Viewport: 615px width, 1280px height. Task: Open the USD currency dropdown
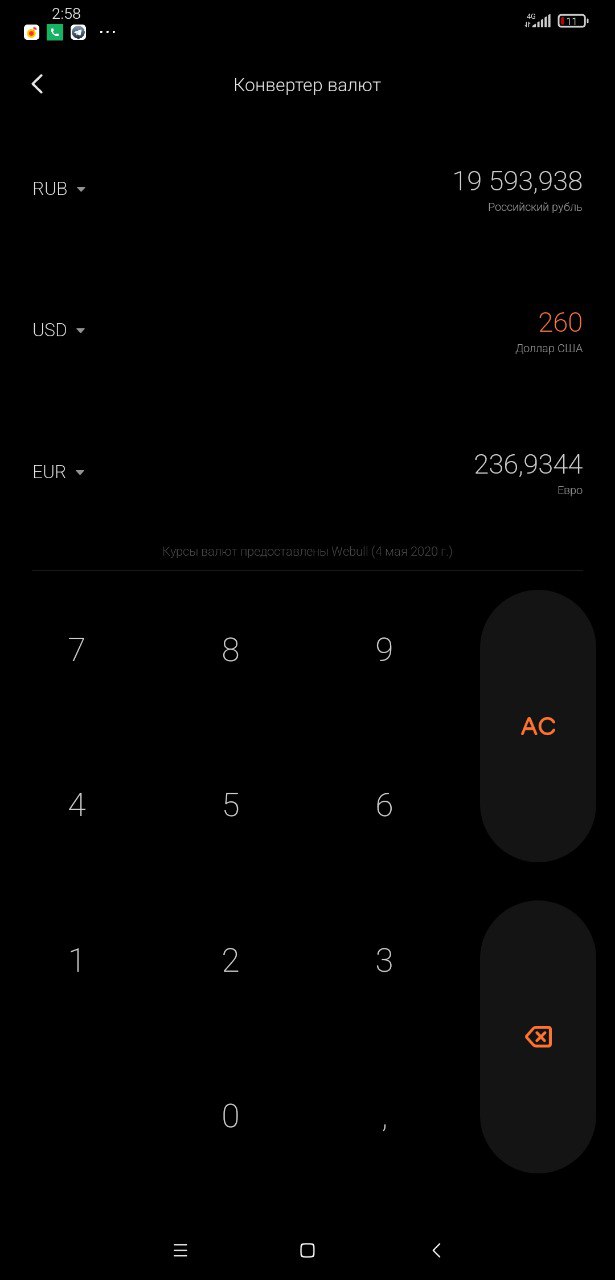click(59, 330)
